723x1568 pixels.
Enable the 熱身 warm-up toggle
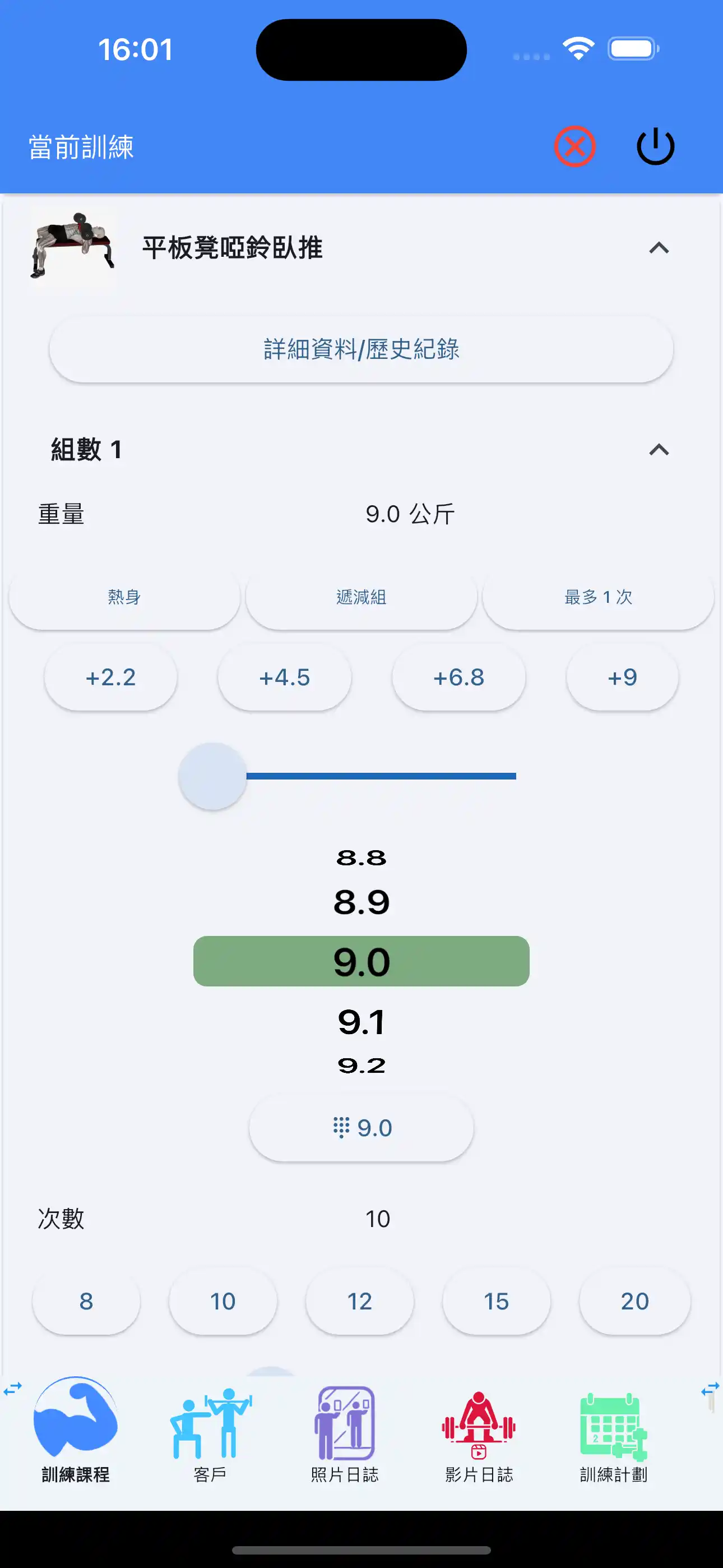tap(124, 597)
